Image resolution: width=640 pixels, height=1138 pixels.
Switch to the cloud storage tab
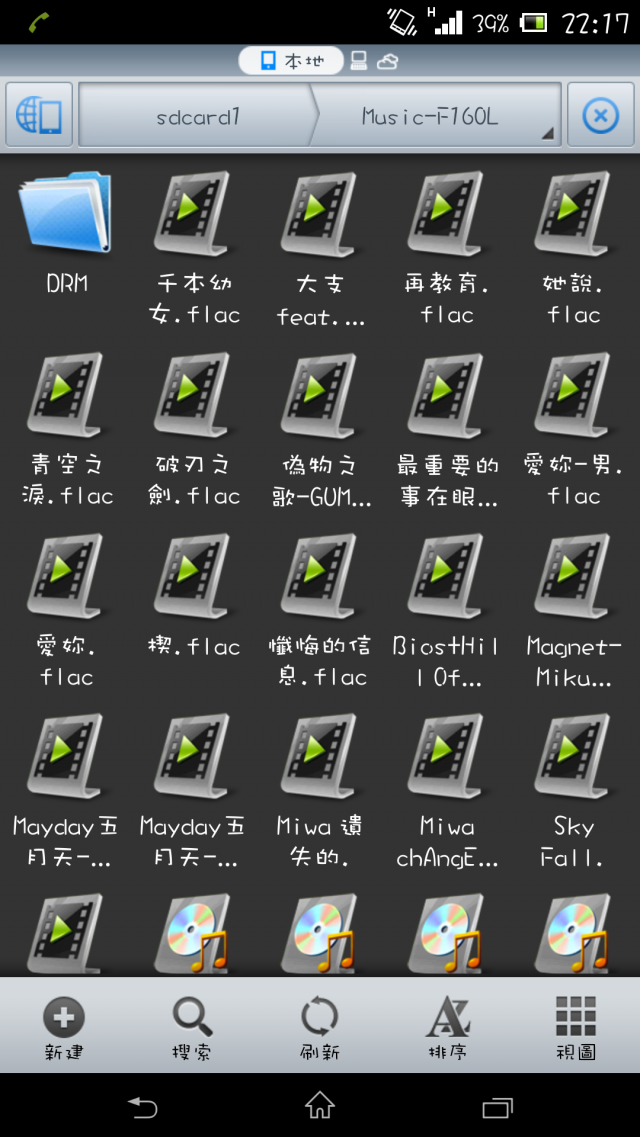pos(387,61)
